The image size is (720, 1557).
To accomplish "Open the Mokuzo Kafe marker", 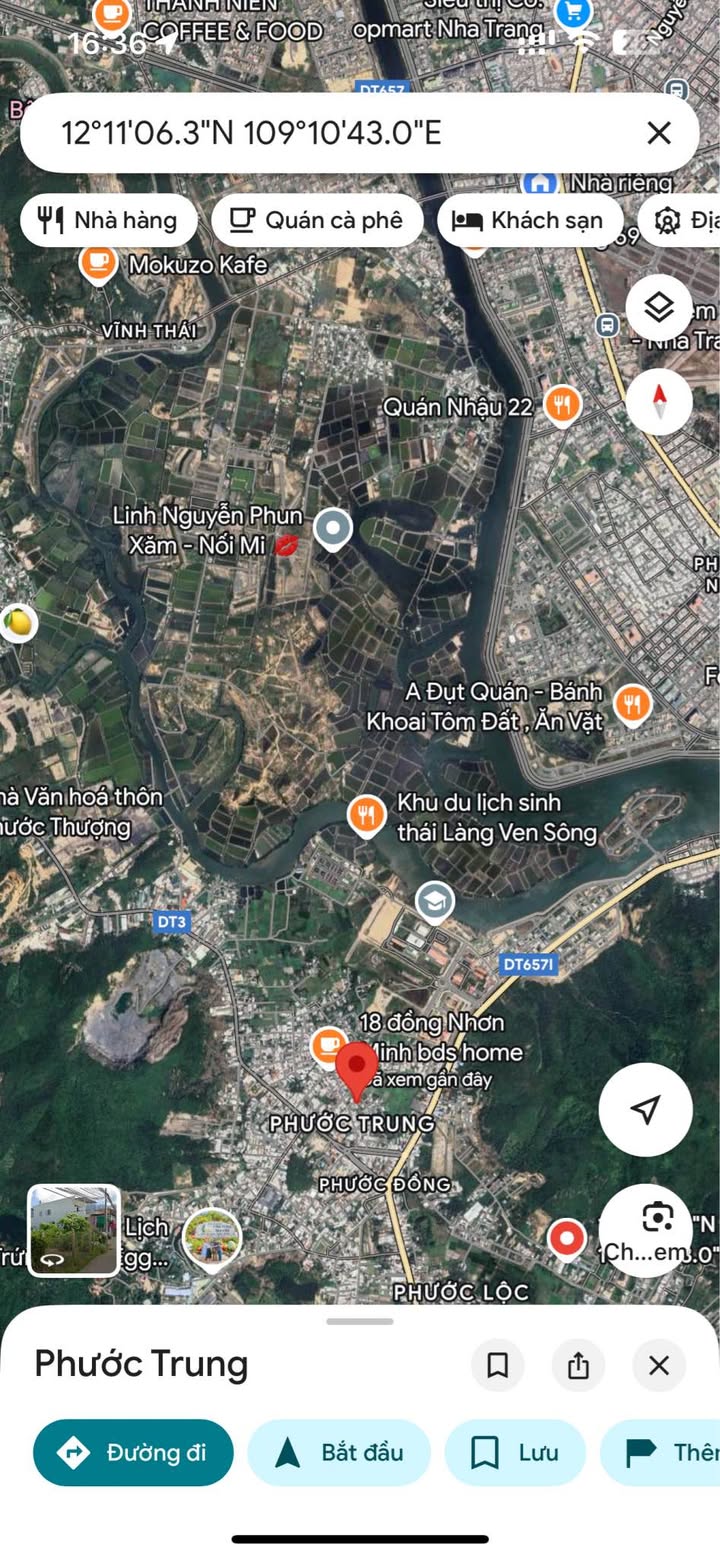I will (x=97, y=266).
